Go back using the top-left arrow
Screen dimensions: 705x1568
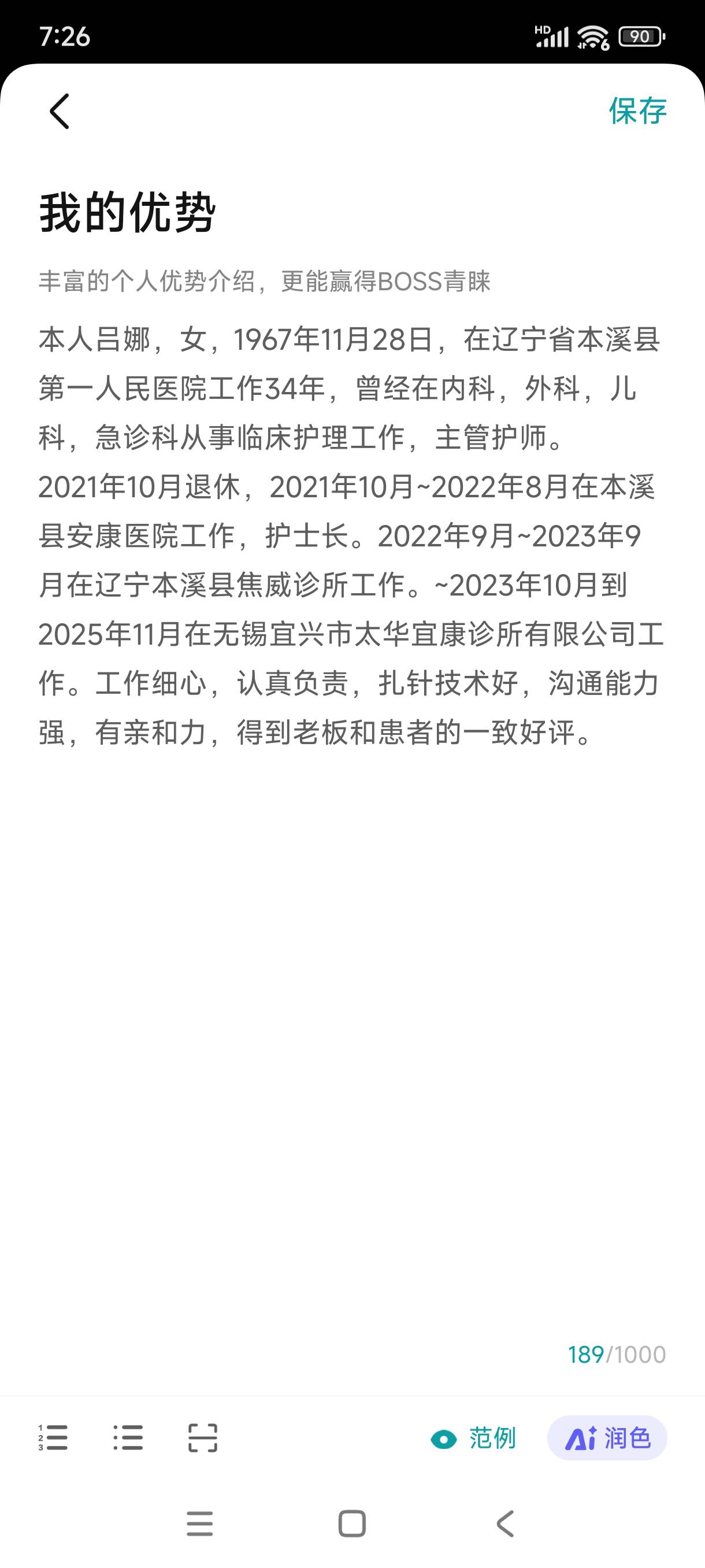[60, 111]
